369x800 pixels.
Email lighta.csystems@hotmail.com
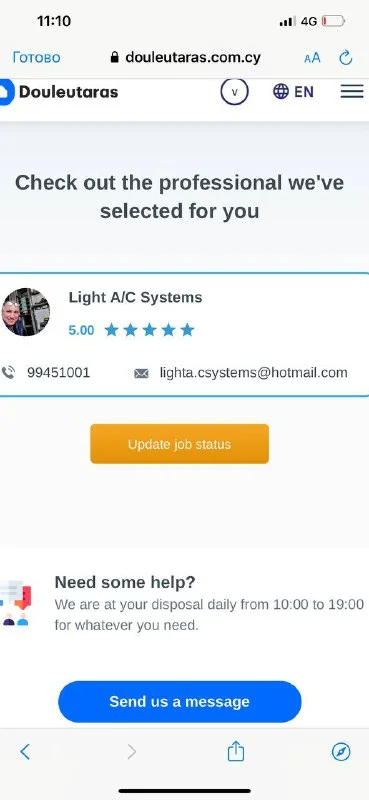click(254, 373)
